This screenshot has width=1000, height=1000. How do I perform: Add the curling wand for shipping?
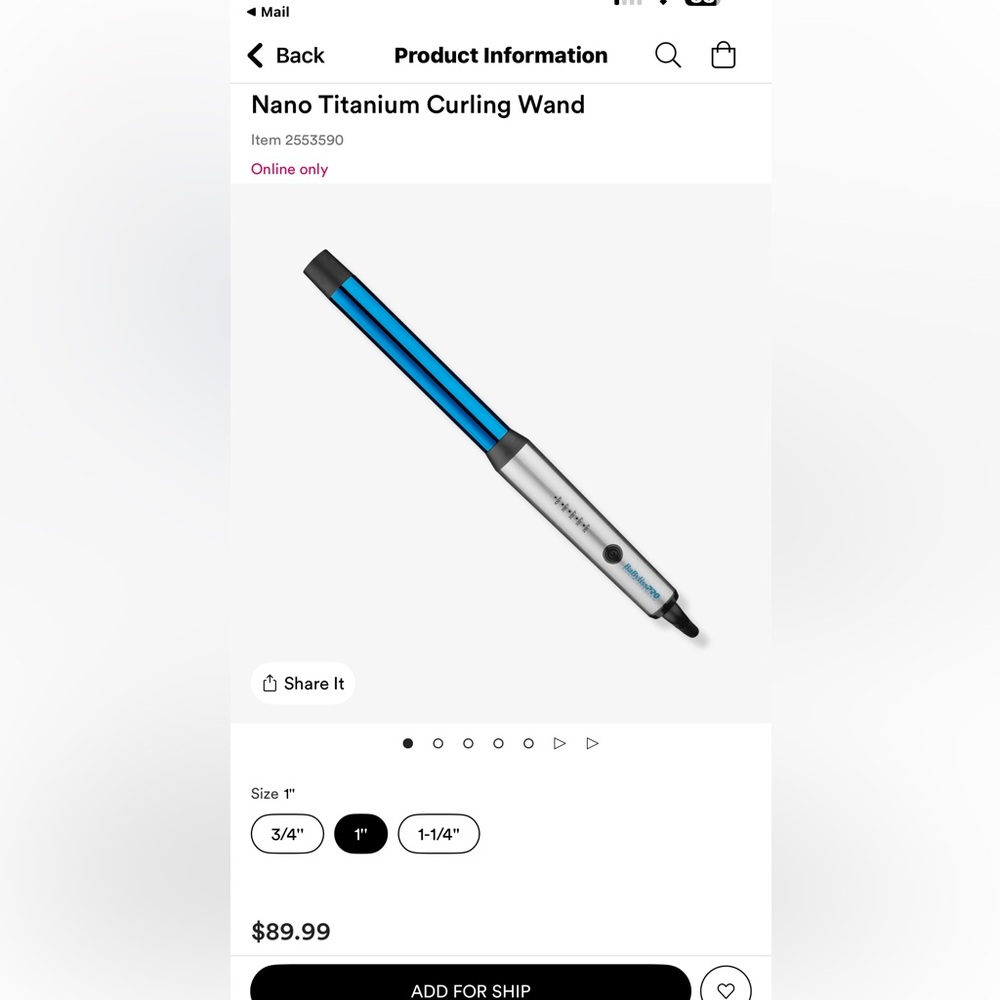[x=470, y=985]
